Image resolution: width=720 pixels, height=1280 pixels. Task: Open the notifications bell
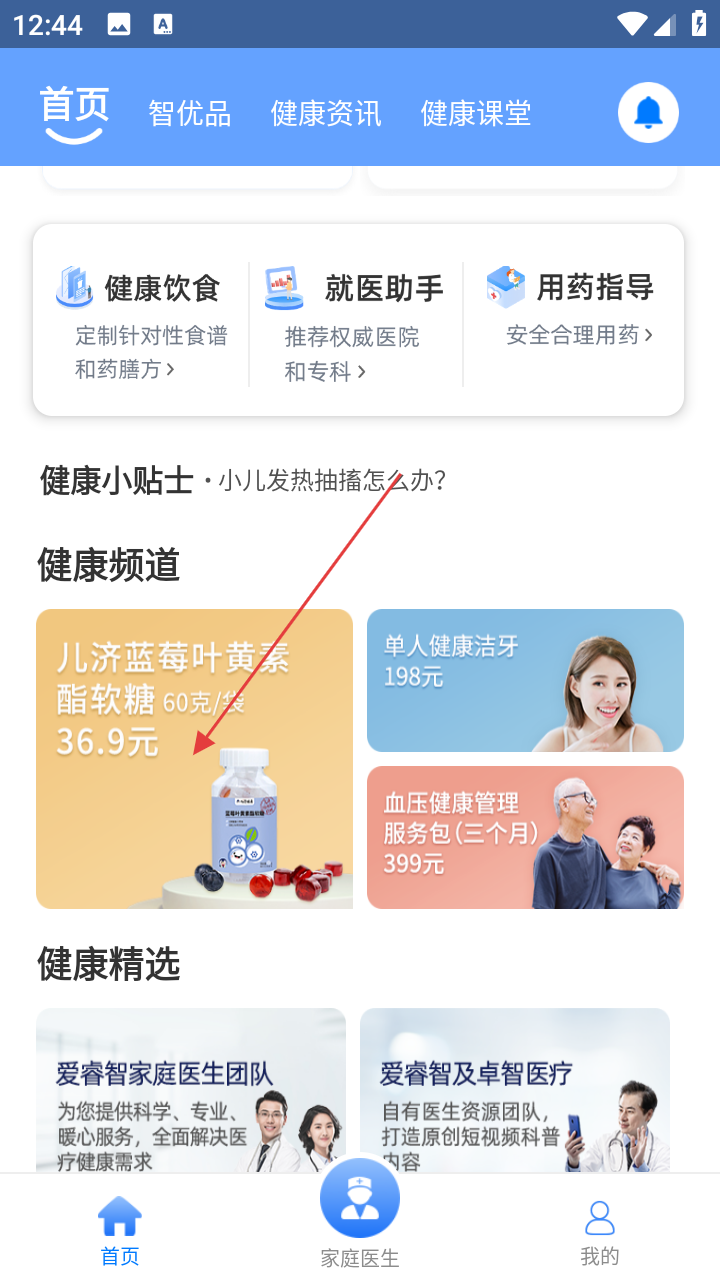point(648,113)
